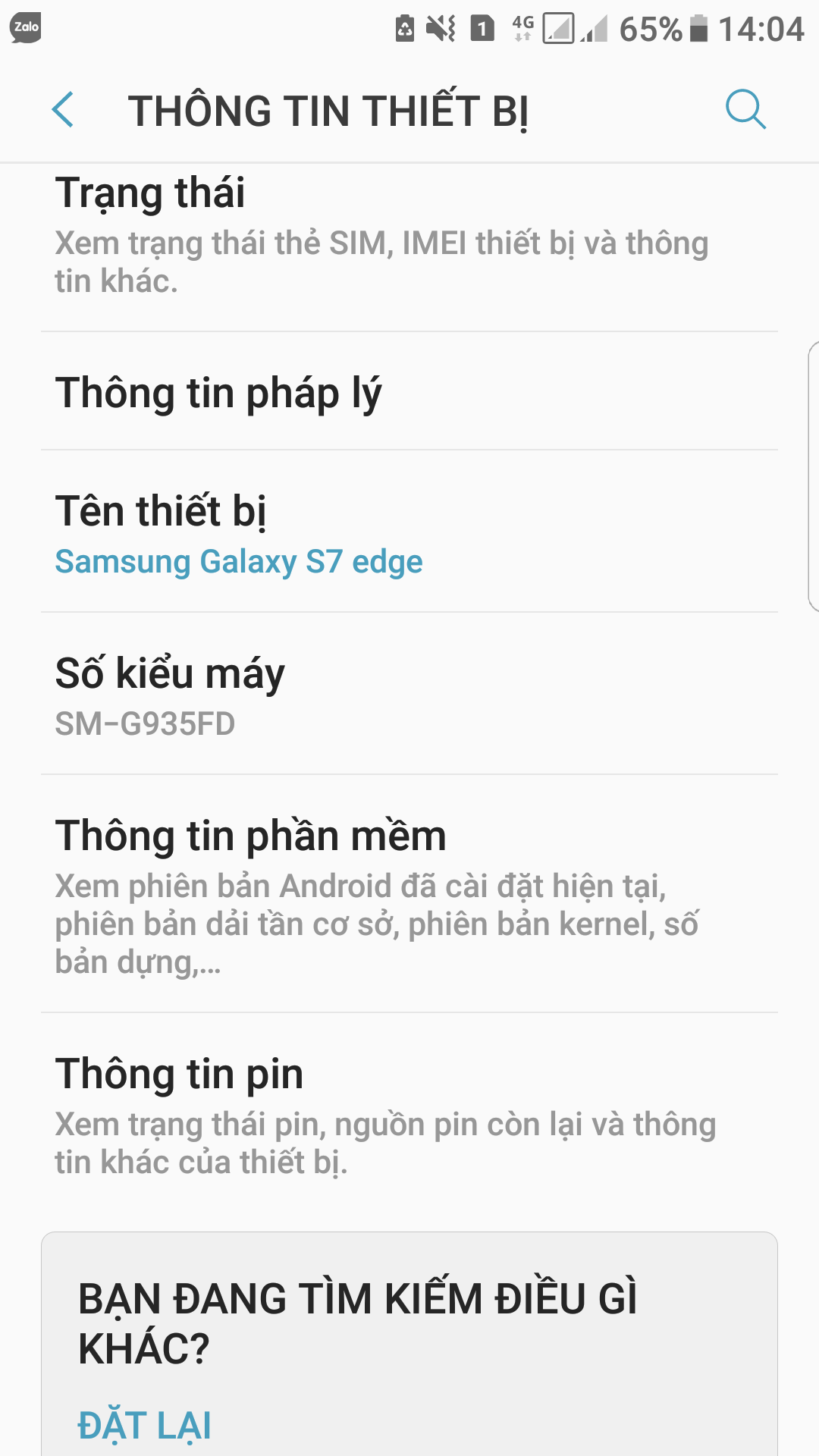
Task: Edit Tên thiết bị Samsung Galaxy S7 edge
Action: [x=409, y=532]
